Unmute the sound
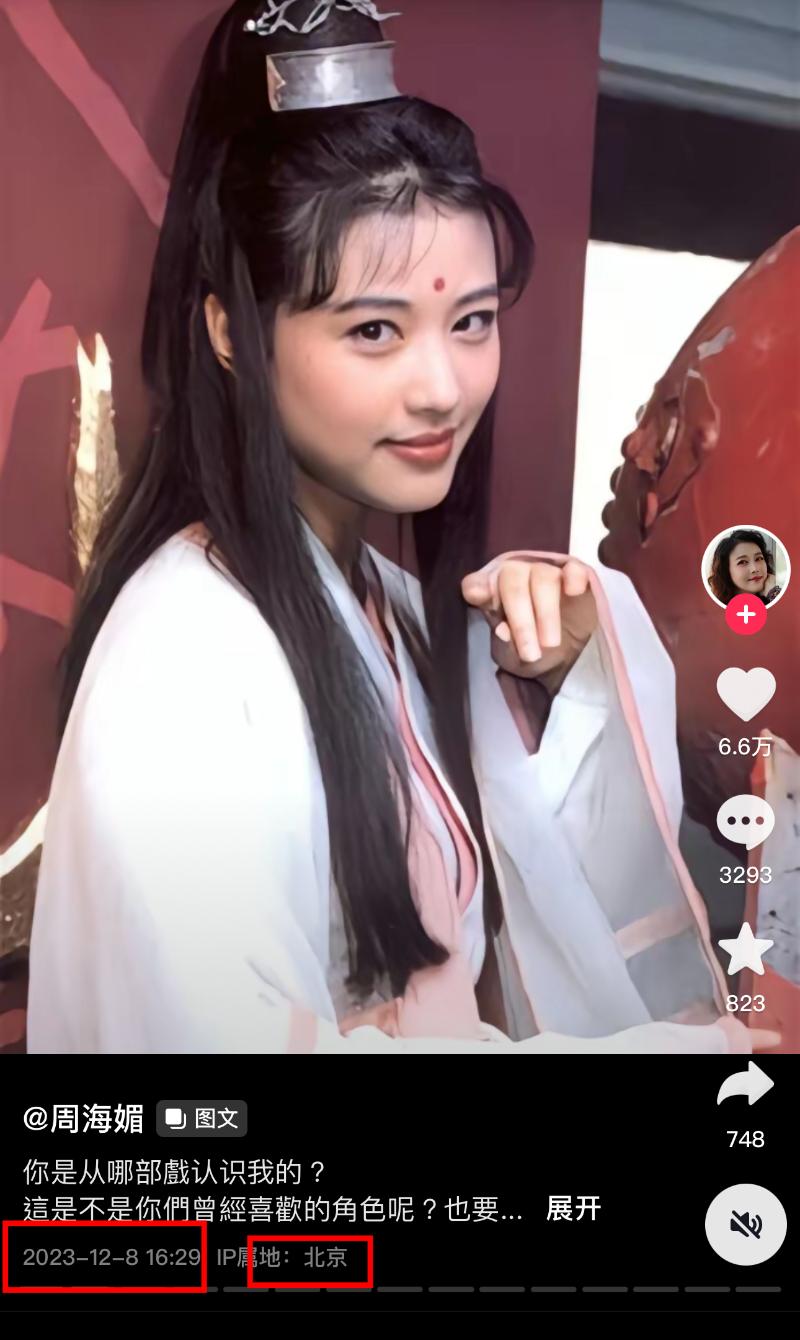Image resolution: width=800 pixels, height=1340 pixels. pos(745,1224)
